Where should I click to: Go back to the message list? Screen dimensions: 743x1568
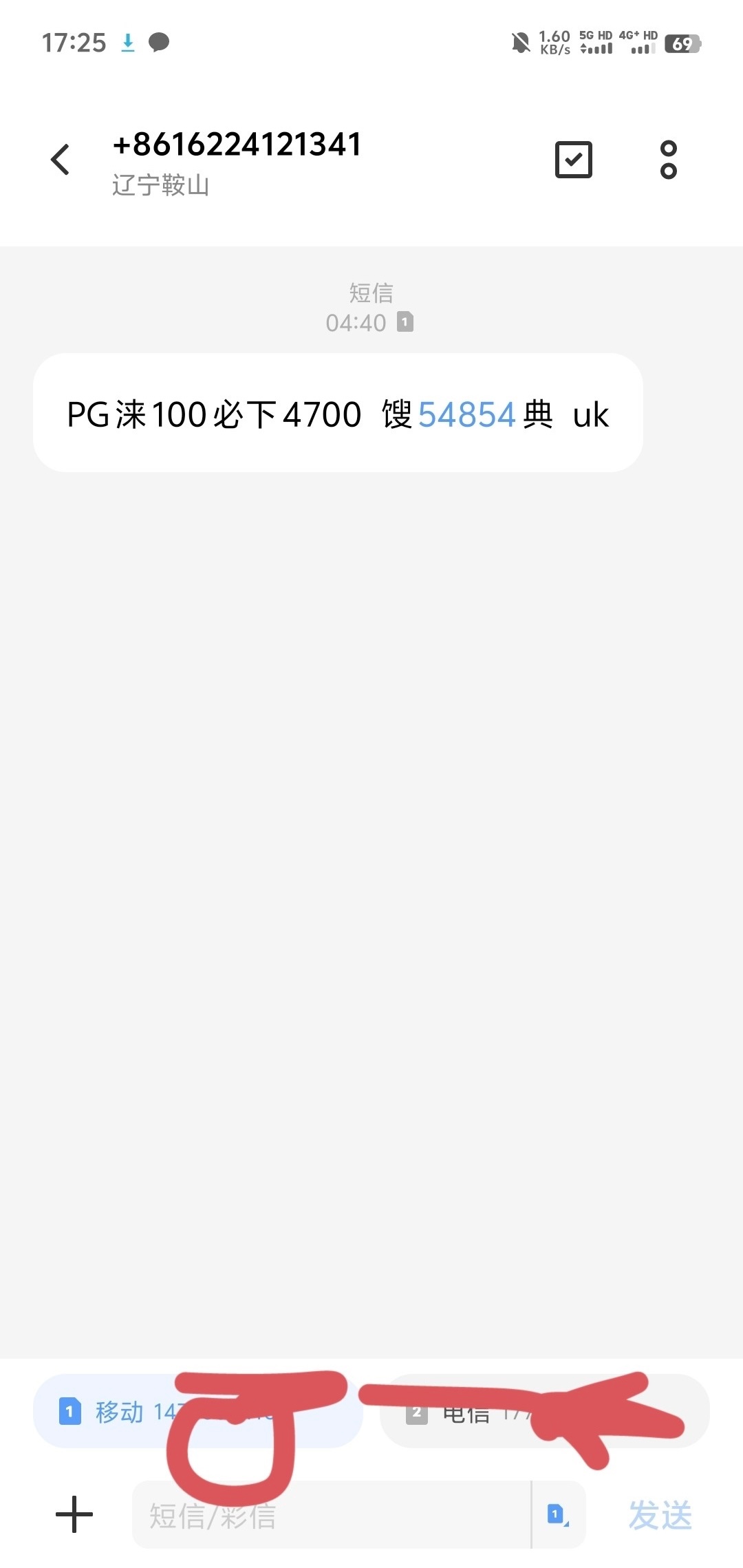61,160
